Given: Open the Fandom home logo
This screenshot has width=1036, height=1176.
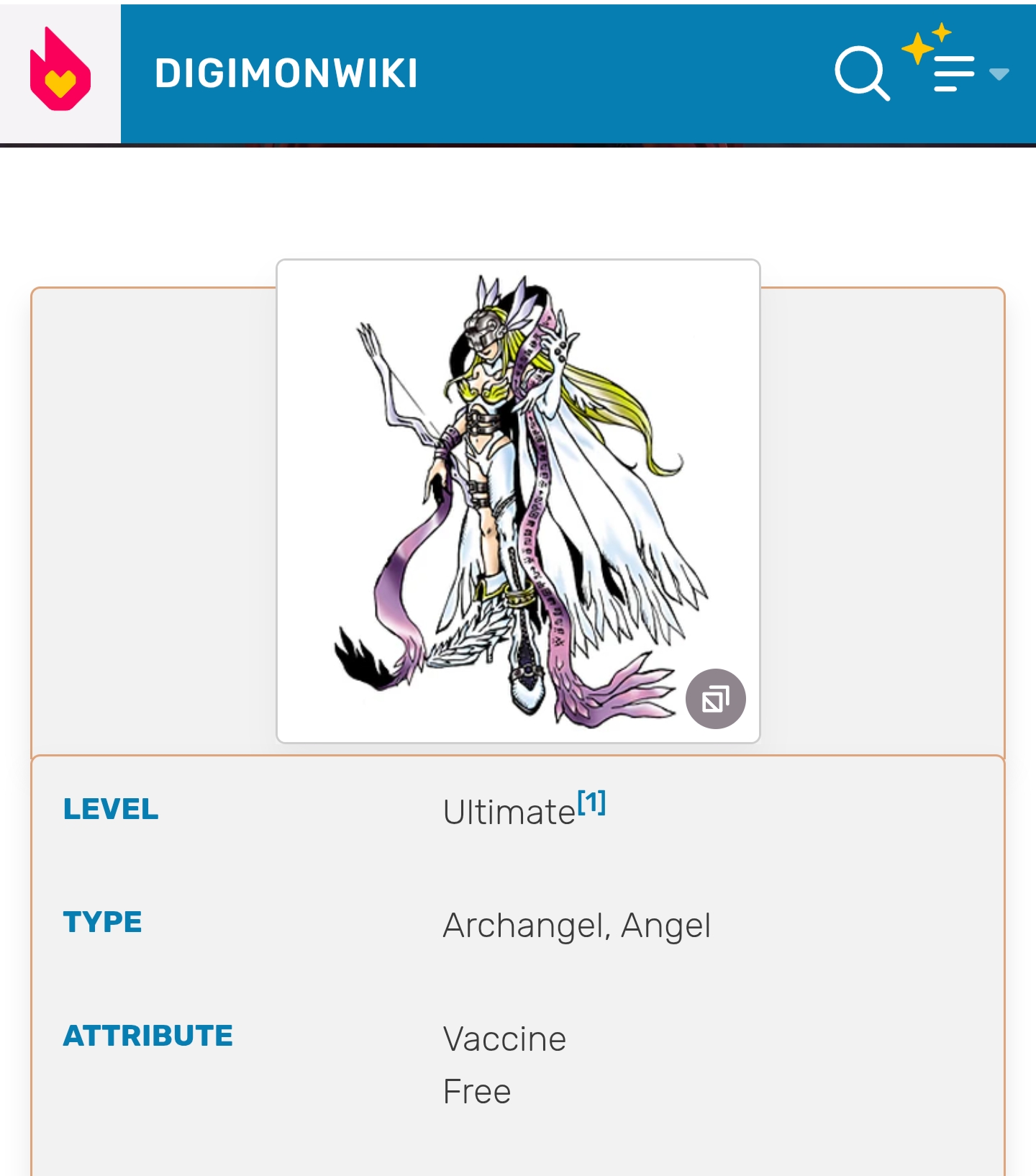Looking at the screenshot, I should coord(60,72).
